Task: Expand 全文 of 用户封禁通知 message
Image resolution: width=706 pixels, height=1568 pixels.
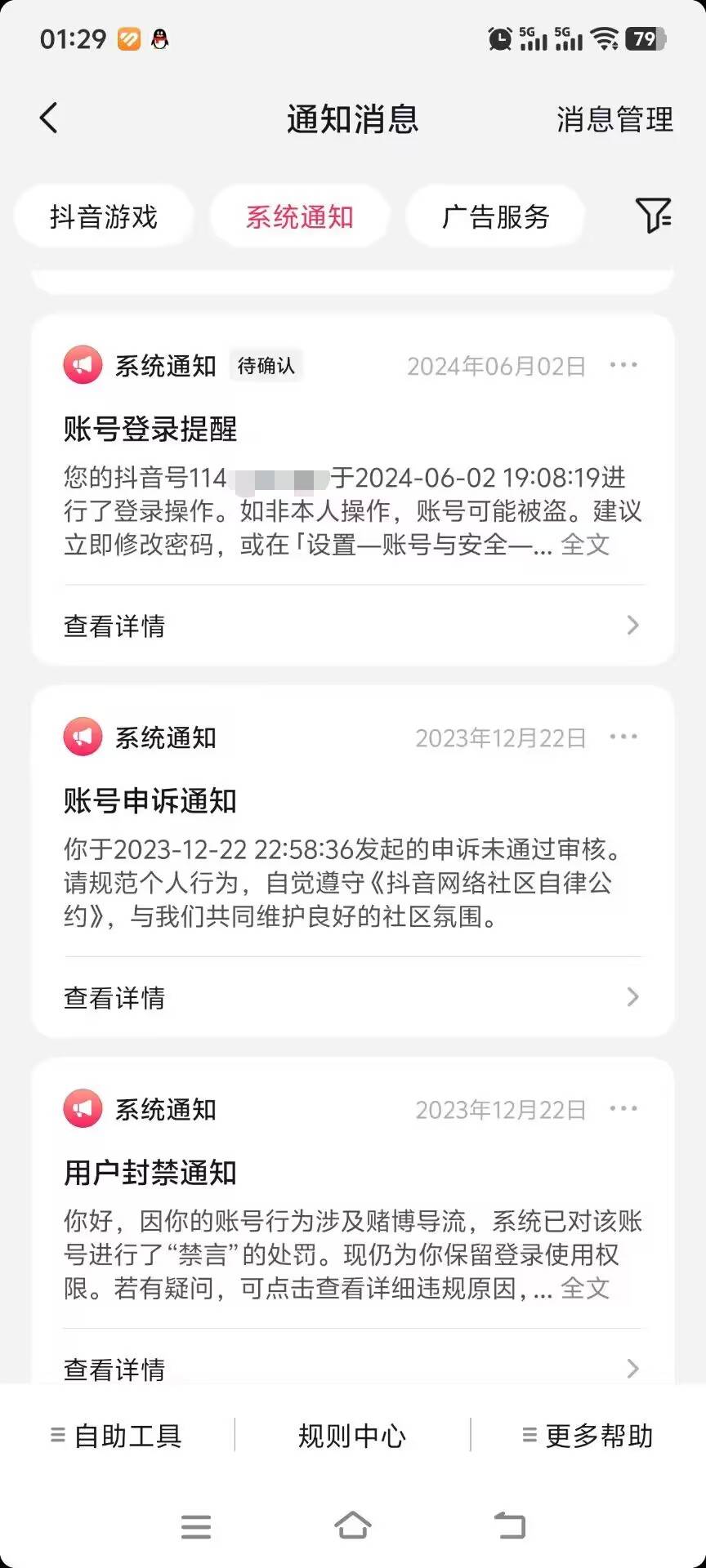Action: pyautogui.click(x=585, y=1289)
